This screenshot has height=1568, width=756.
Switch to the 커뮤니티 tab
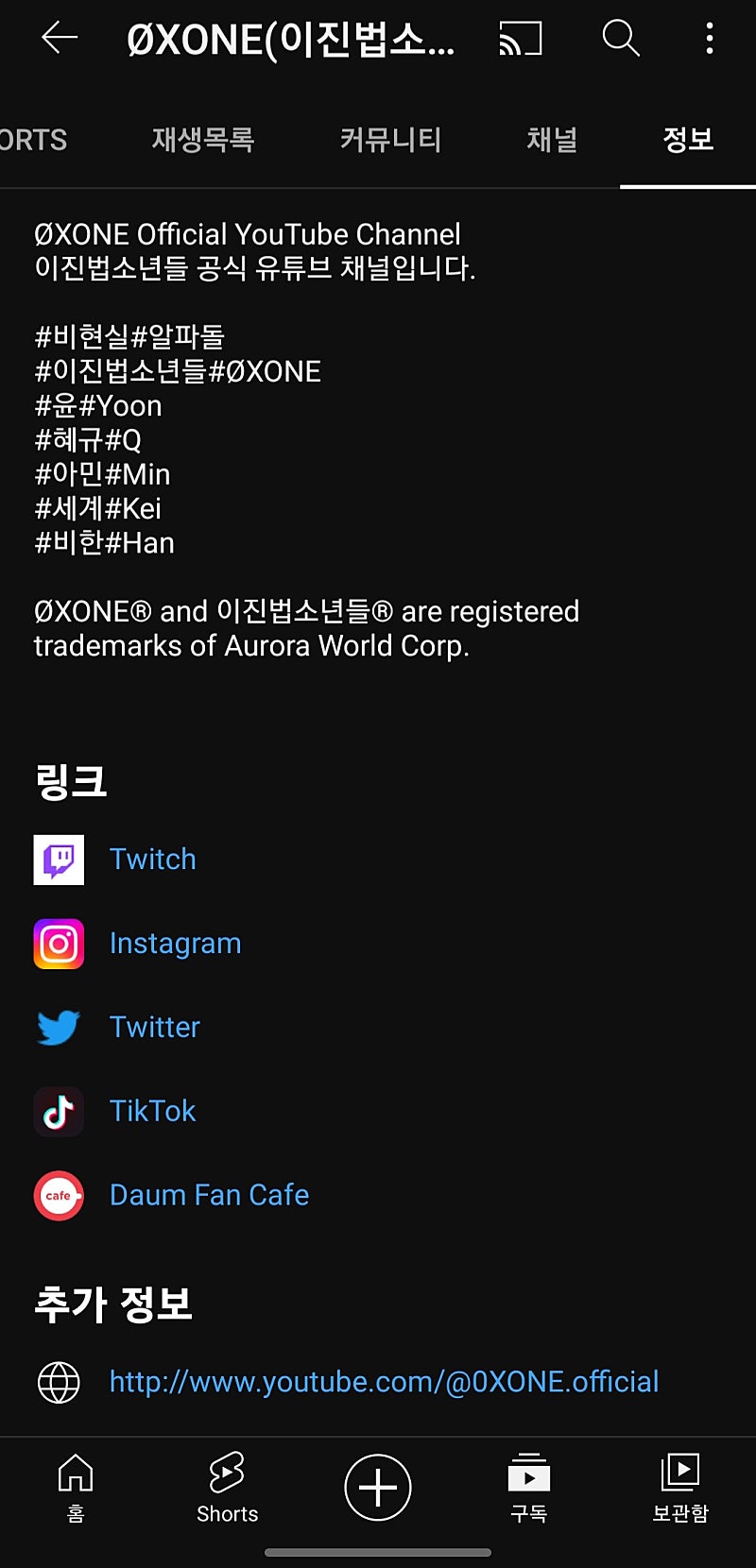(x=390, y=140)
